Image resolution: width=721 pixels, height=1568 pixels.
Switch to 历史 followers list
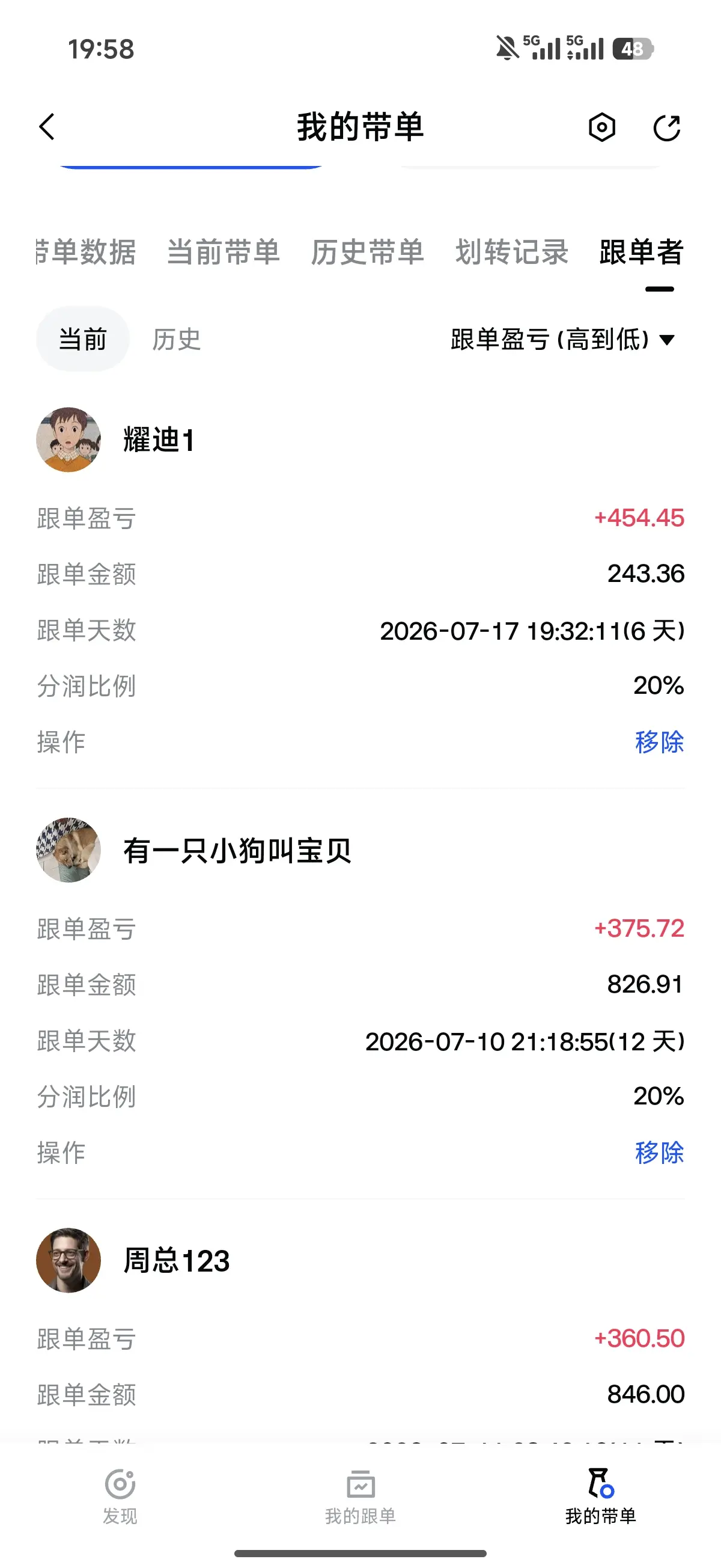(x=177, y=339)
